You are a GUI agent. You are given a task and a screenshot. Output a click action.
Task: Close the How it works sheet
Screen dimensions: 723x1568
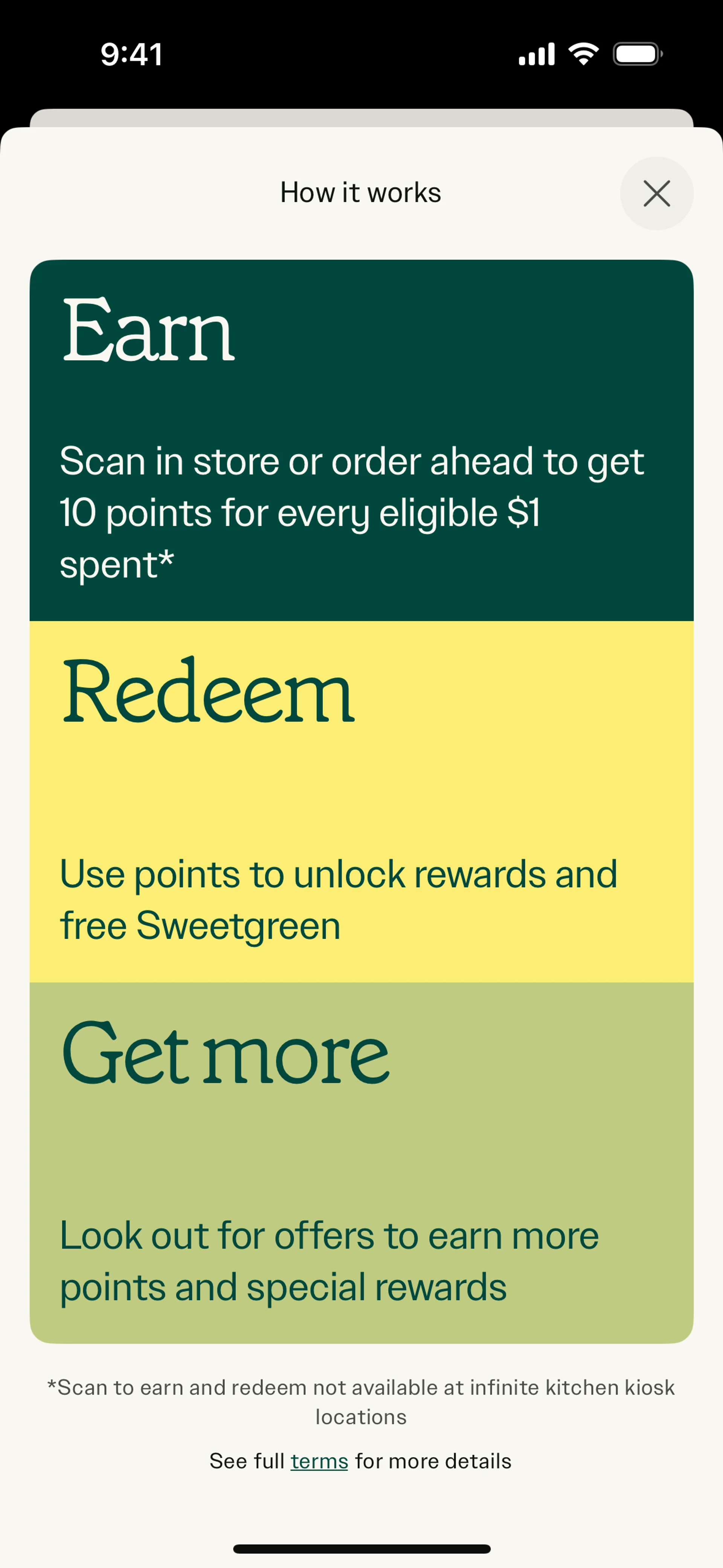[x=656, y=194]
